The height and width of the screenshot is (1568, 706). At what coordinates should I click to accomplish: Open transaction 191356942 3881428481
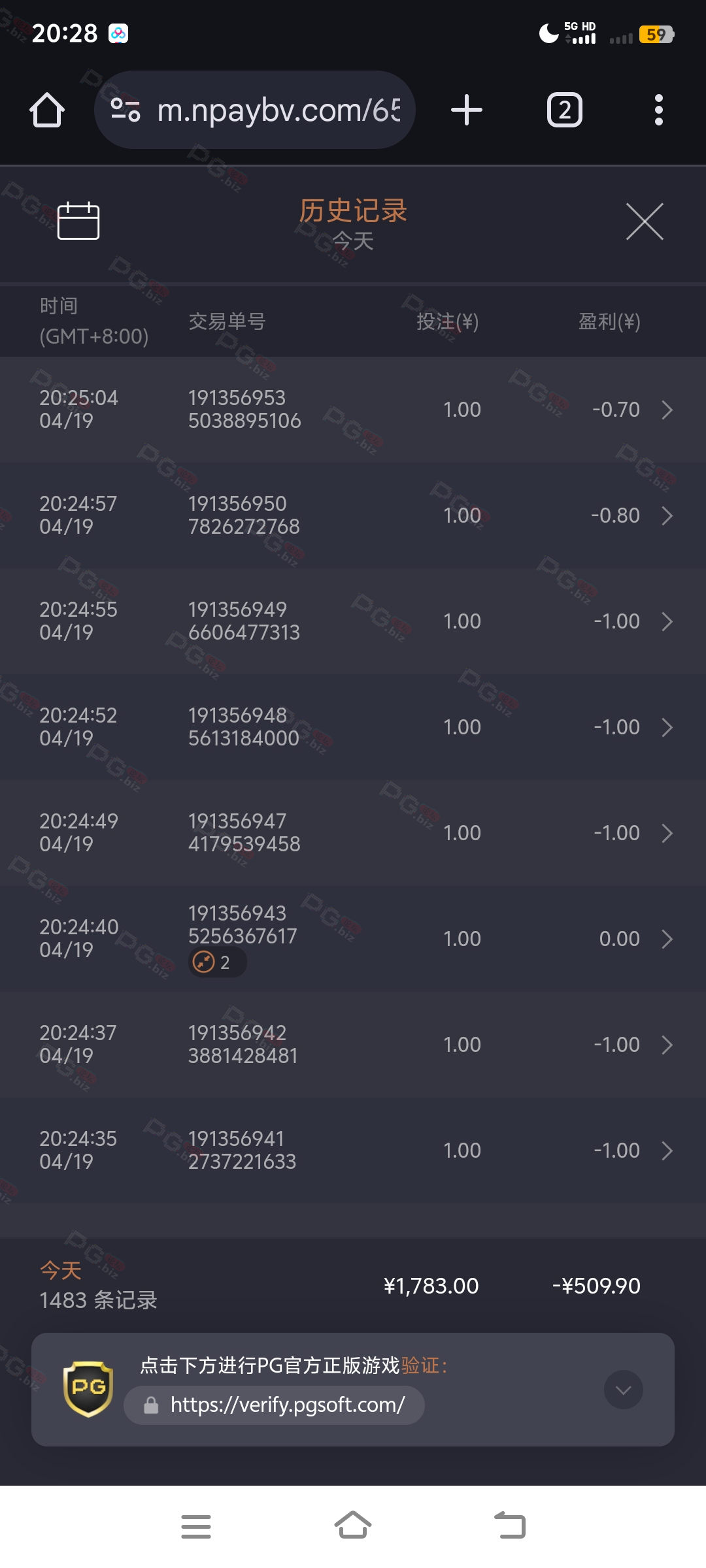pos(353,1045)
